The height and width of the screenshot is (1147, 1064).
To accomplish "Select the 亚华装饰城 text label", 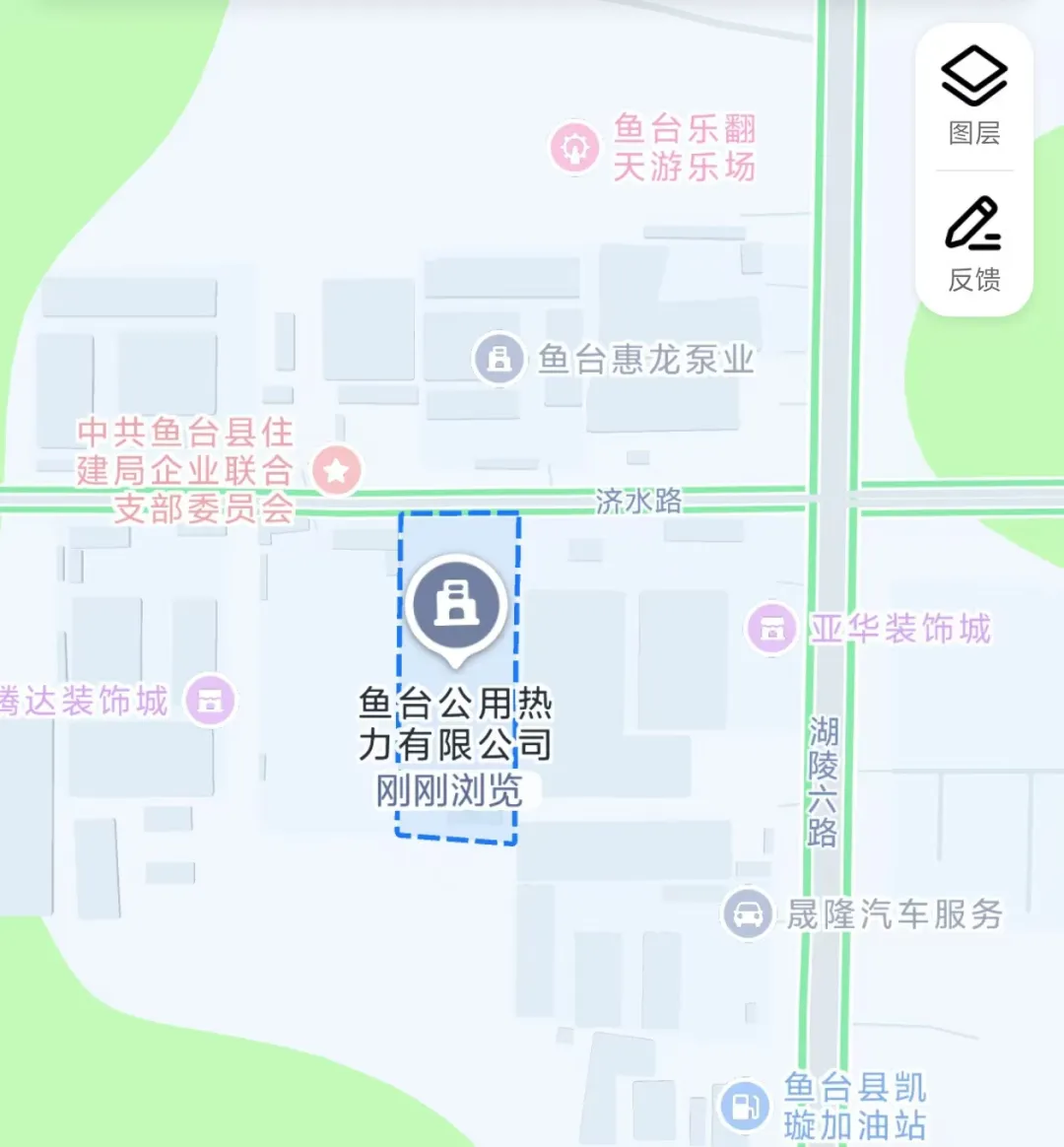I will (898, 629).
